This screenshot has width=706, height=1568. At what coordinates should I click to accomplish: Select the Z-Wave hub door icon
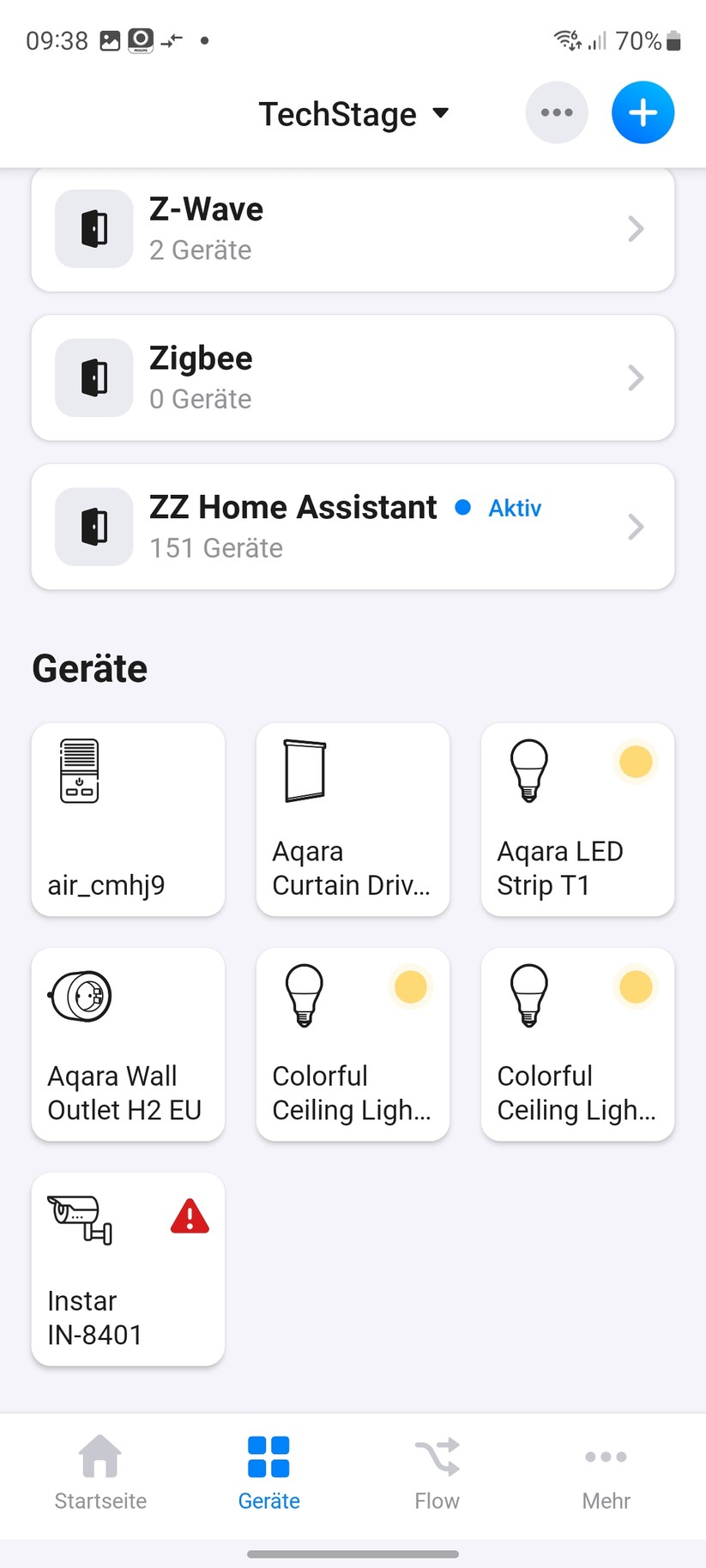[94, 229]
